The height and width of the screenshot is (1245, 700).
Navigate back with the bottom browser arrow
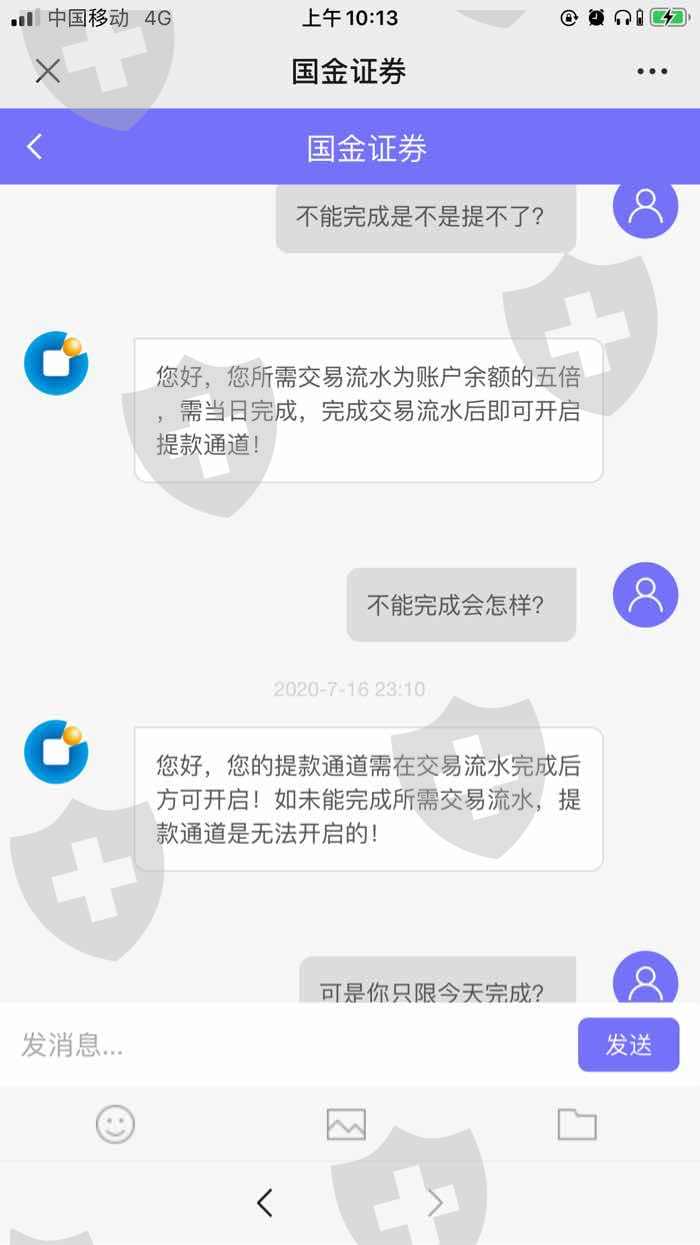pyautogui.click(x=264, y=1202)
